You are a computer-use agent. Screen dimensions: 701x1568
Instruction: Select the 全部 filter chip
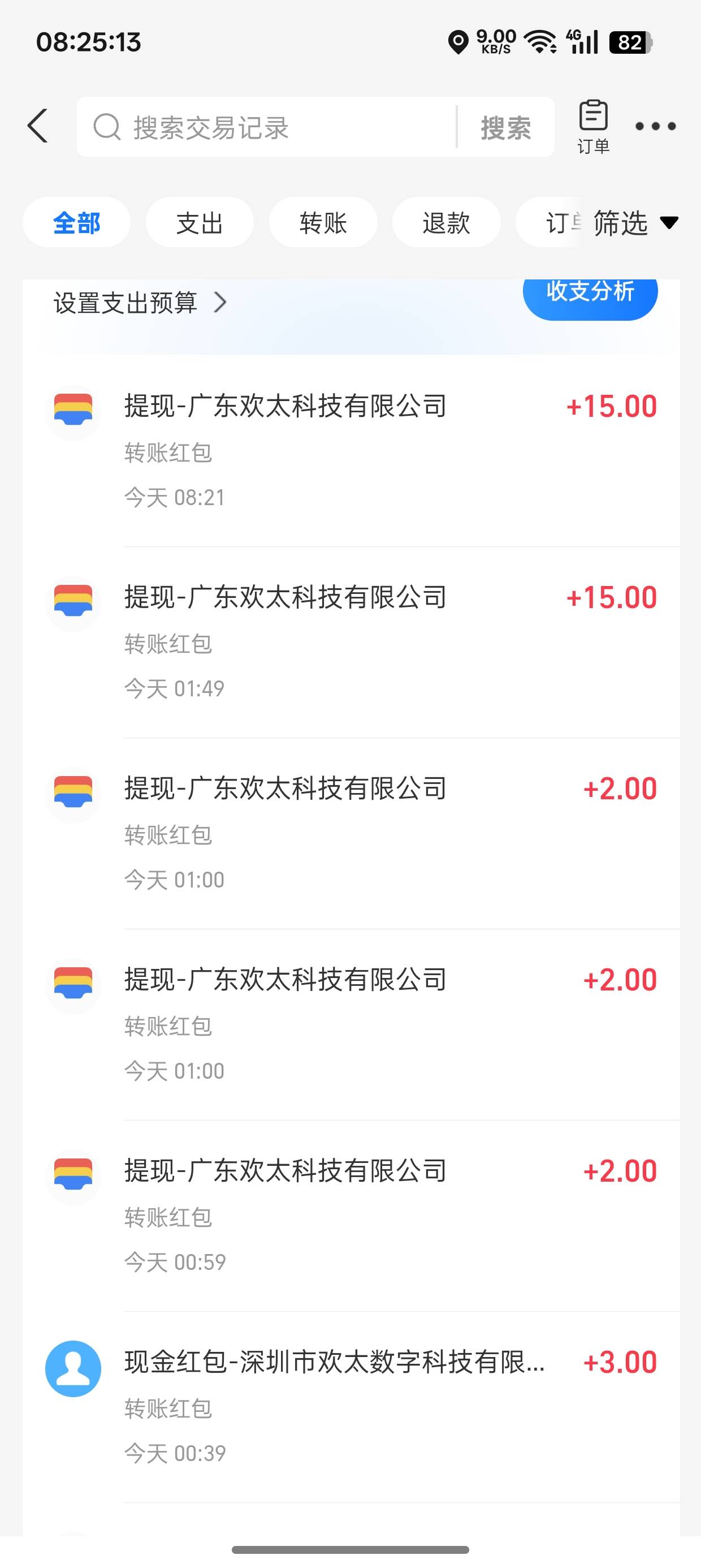[x=77, y=223]
